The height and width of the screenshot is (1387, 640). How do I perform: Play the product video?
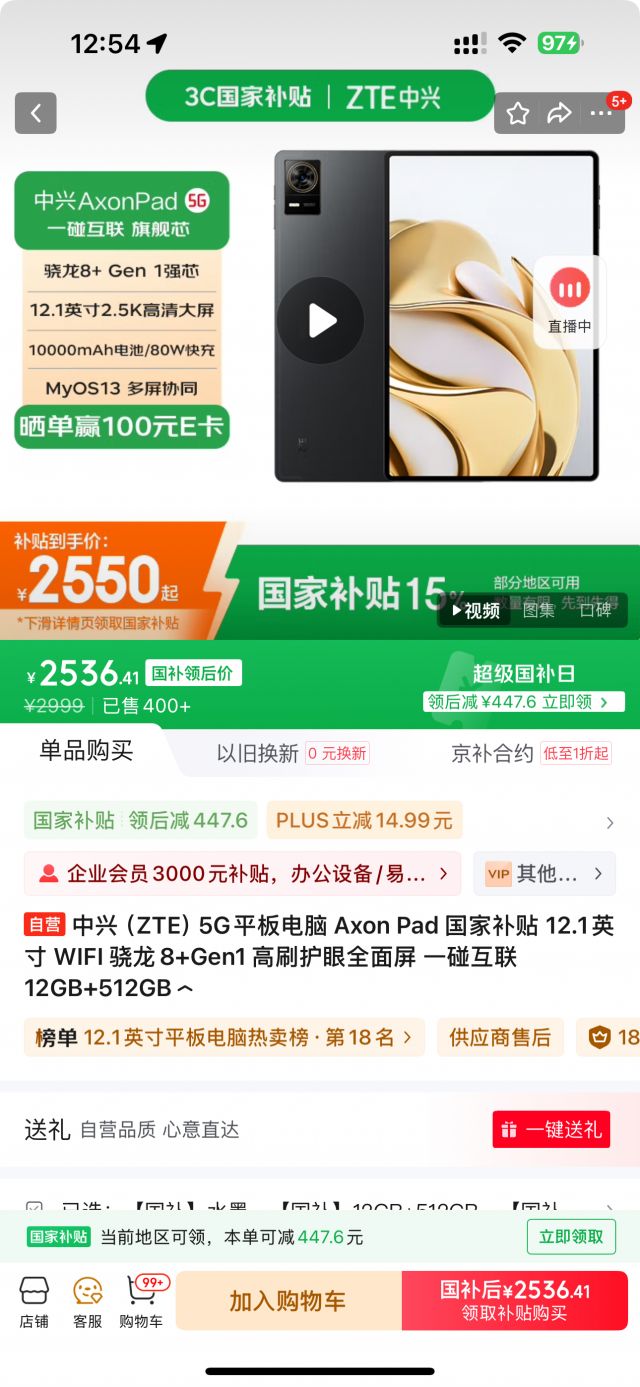point(321,321)
